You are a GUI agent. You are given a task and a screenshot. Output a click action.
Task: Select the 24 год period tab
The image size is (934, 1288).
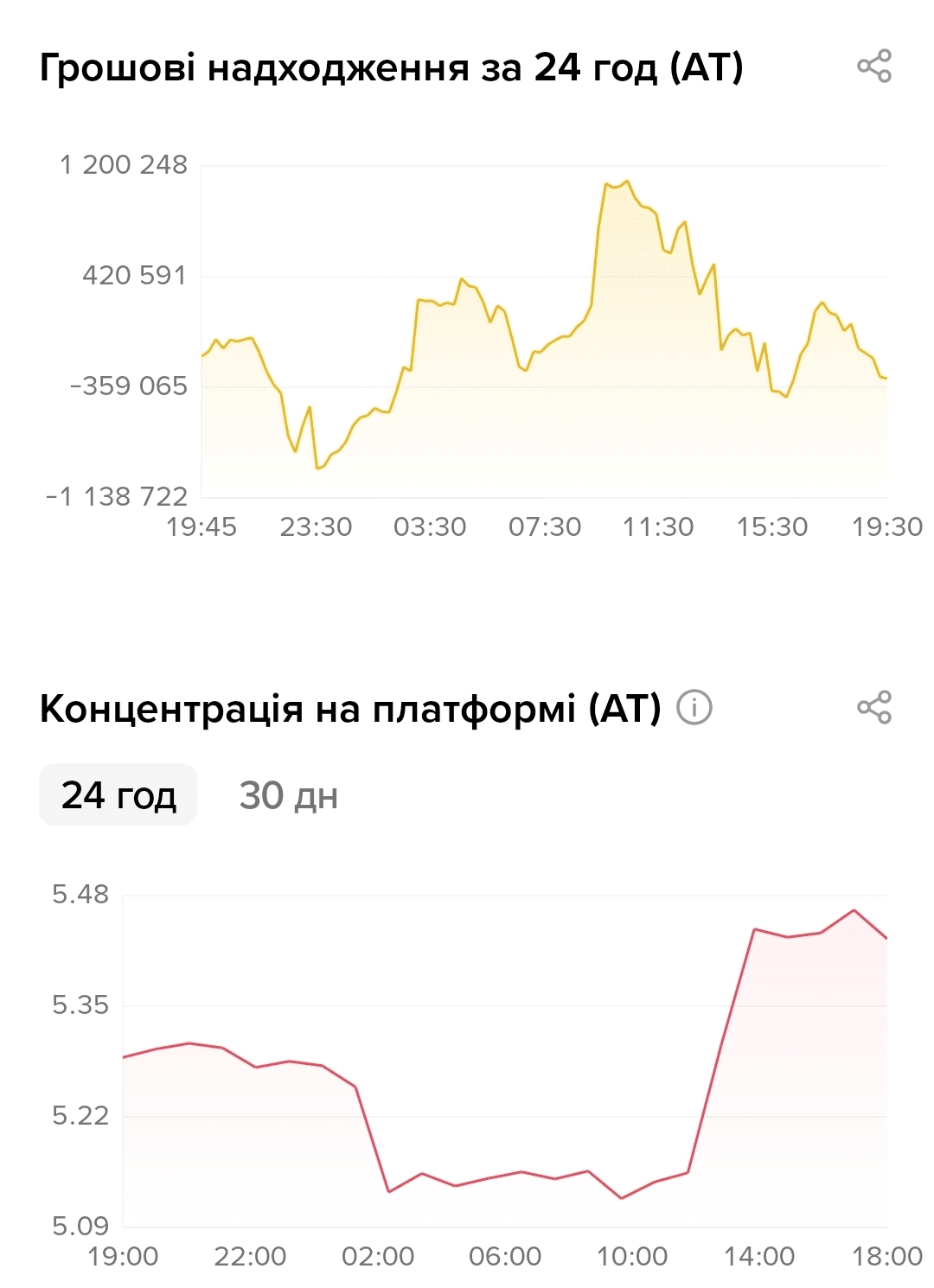point(118,795)
